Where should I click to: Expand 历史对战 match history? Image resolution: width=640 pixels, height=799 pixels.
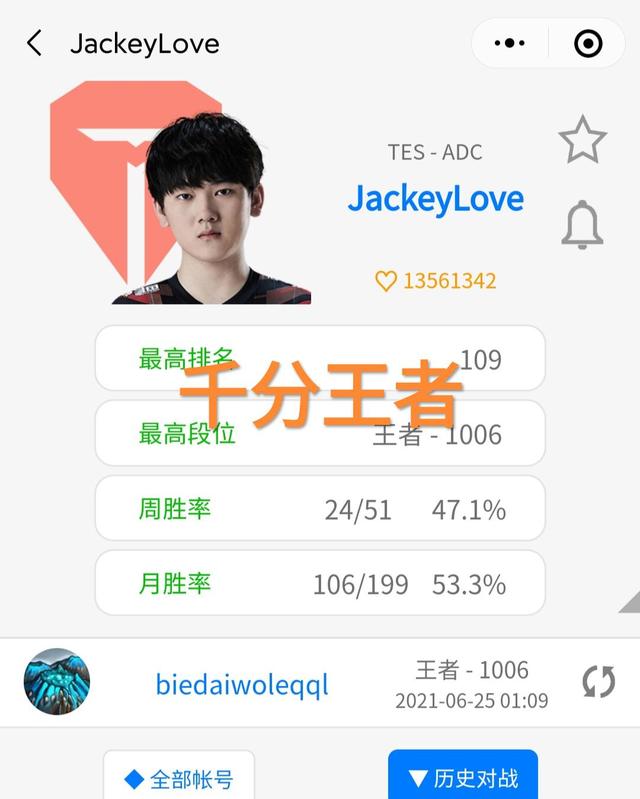[x=462, y=778]
